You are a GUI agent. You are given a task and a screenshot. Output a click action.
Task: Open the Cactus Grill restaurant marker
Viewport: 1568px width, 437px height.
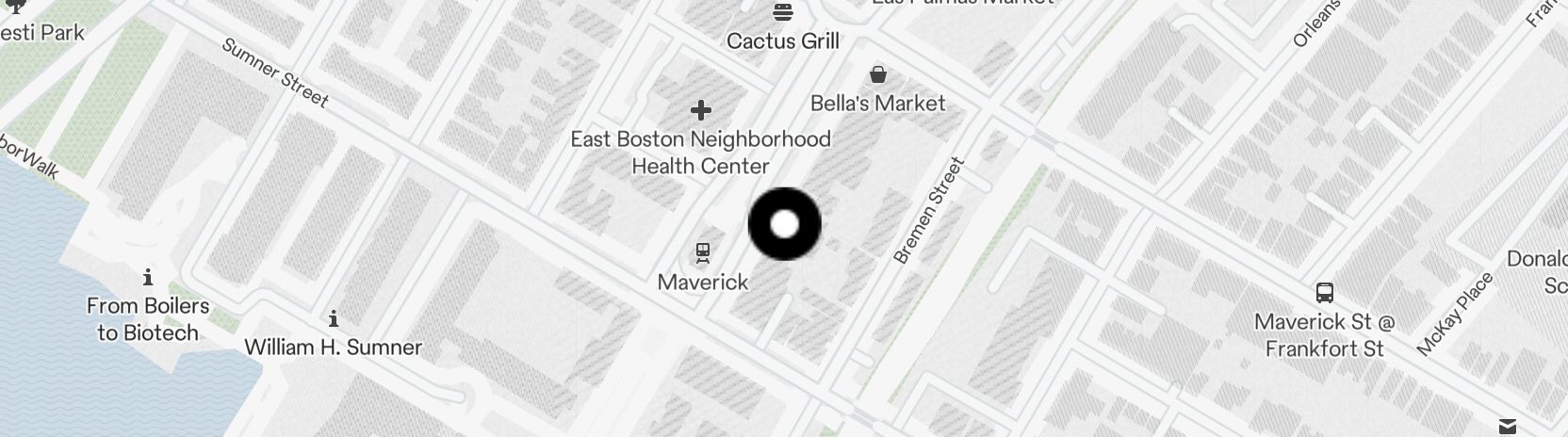[782, 13]
